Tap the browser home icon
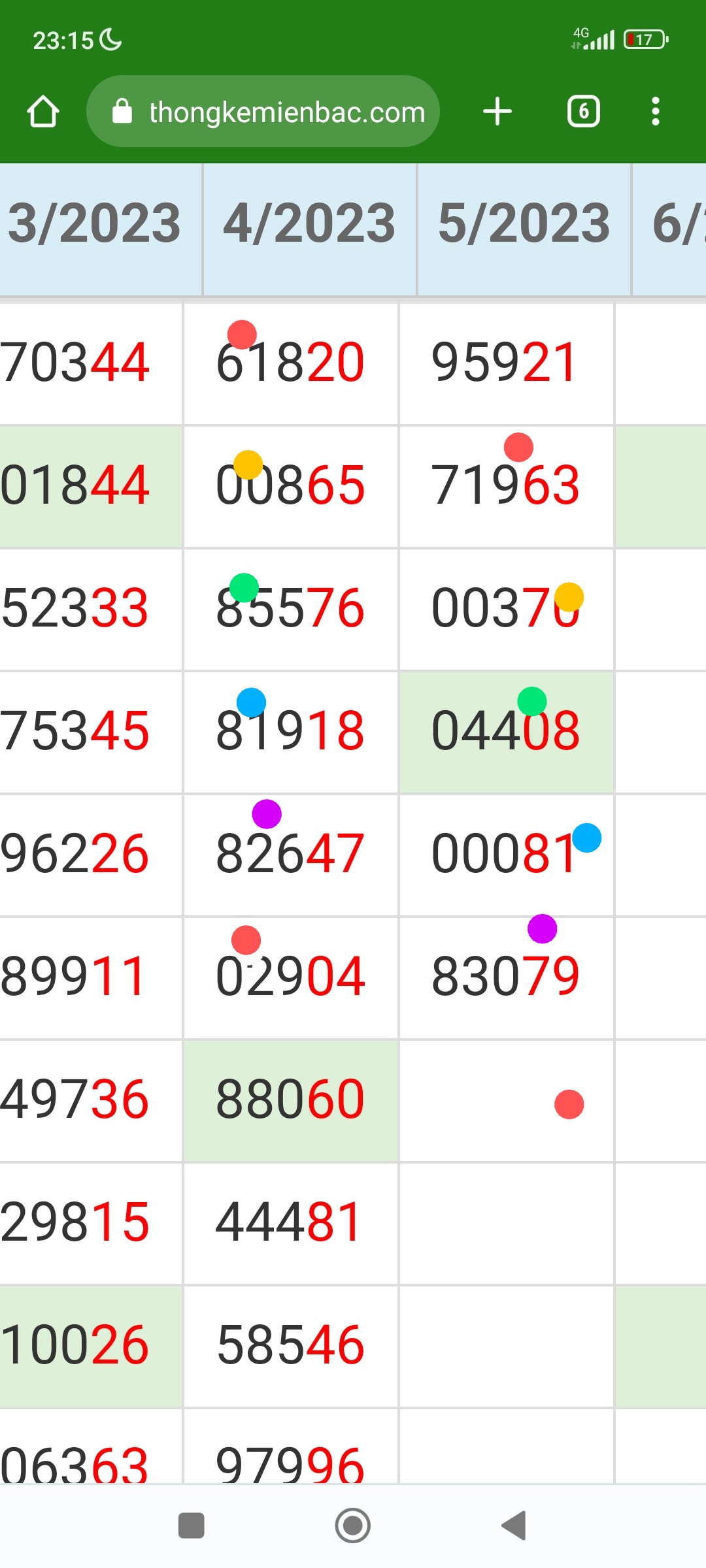 click(43, 111)
